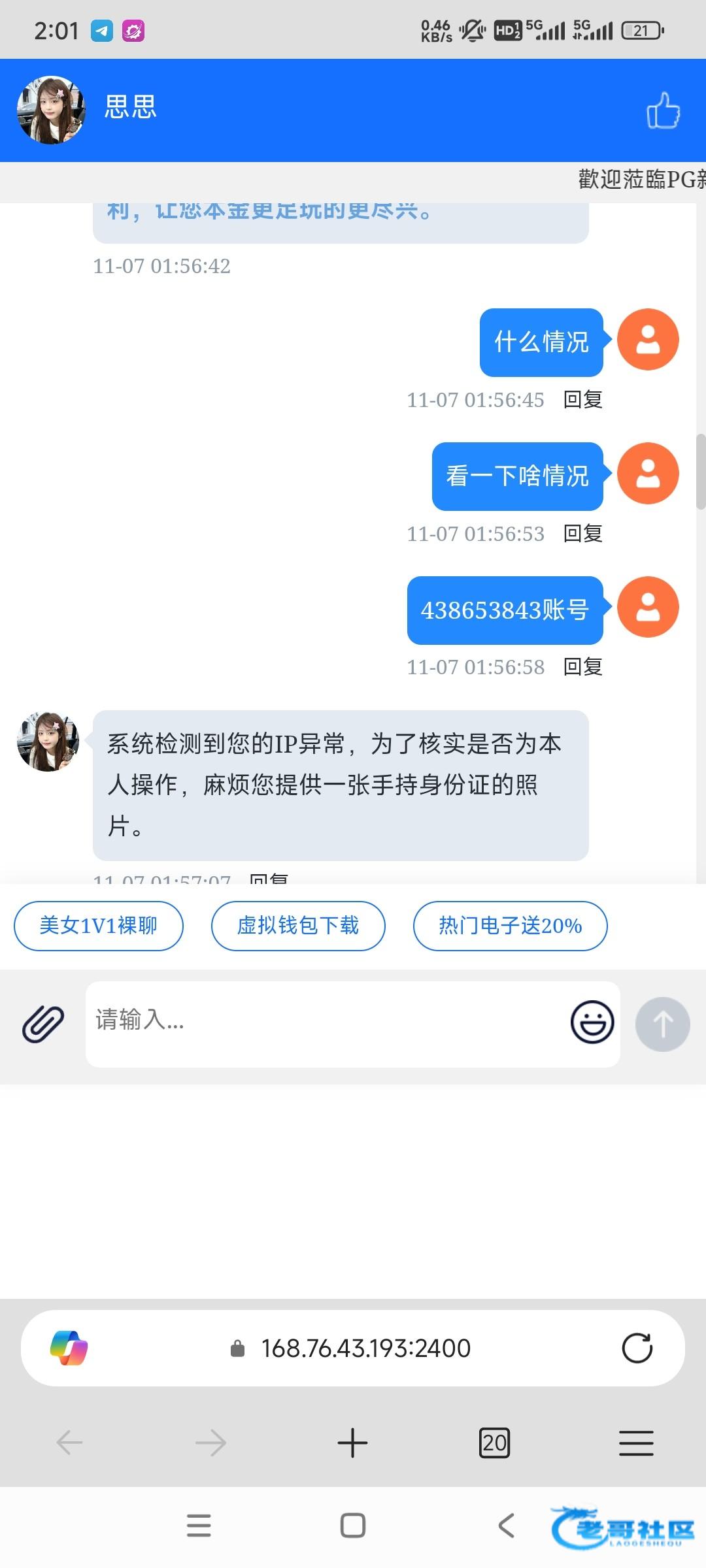Tap the thumbs-up icon in header
Screen dimensions: 706x1568
pyautogui.click(x=663, y=110)
